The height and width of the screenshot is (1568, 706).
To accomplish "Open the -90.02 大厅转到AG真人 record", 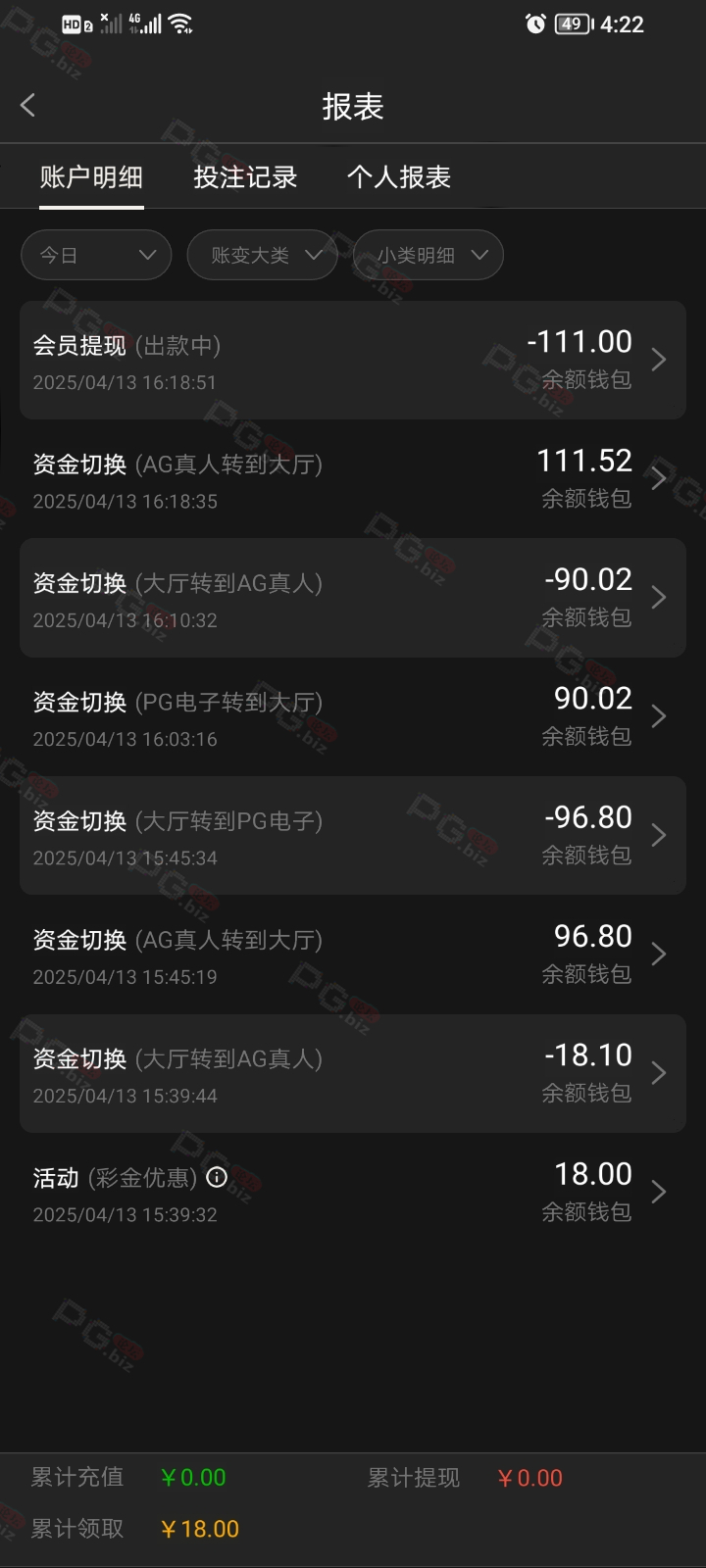I will point(353,598).
